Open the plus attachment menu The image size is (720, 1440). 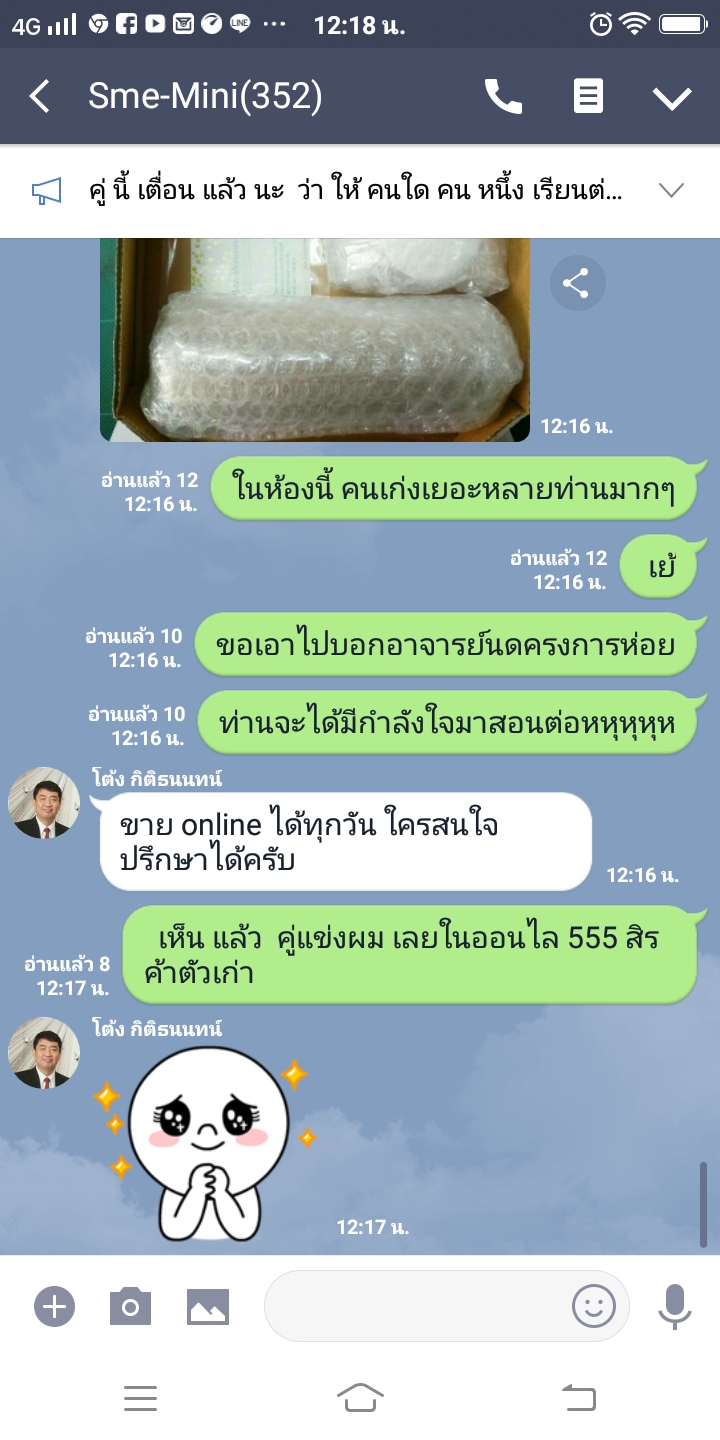click(54, 1306)
